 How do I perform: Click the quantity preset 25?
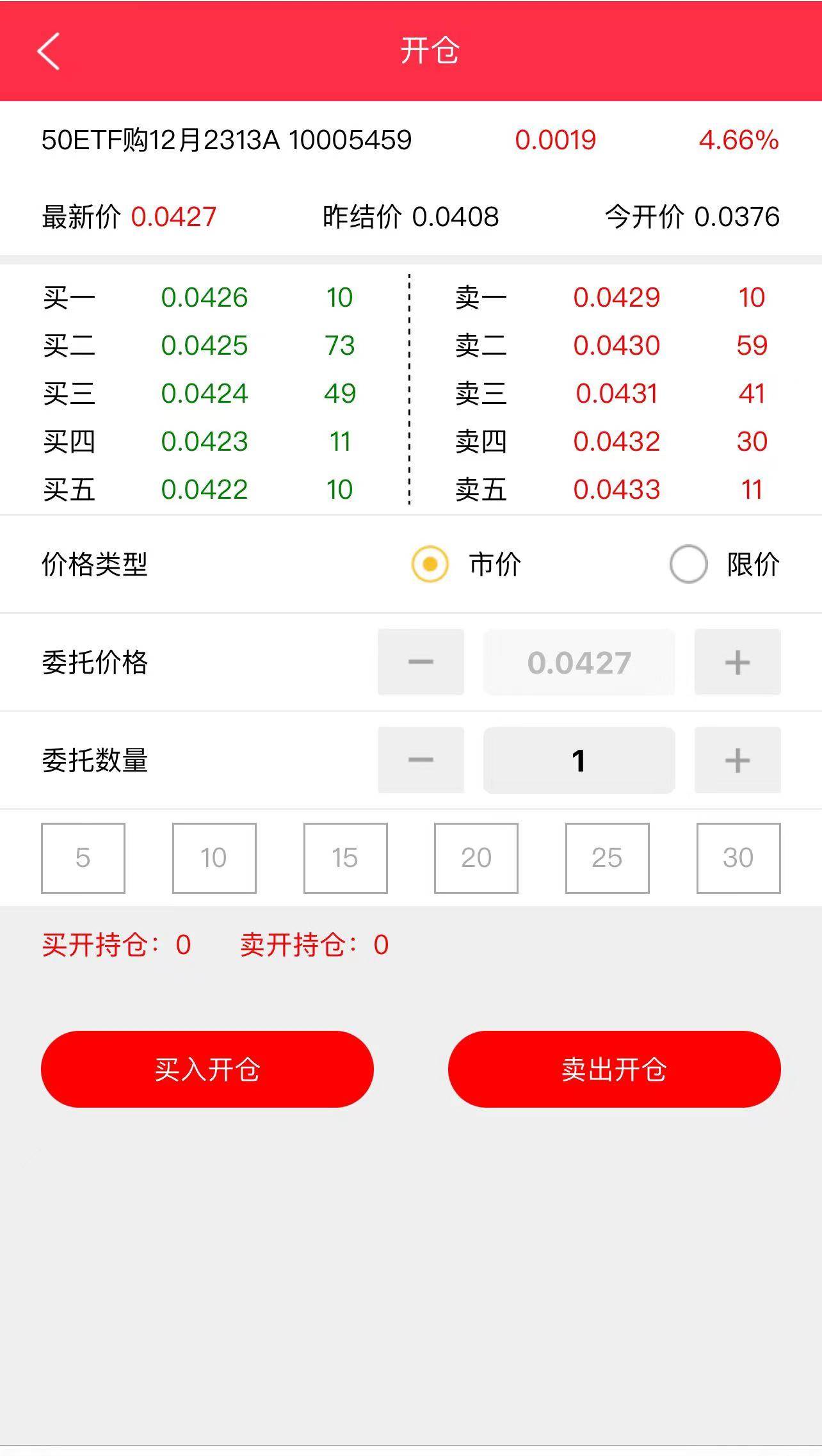click(x=607, y=858)
